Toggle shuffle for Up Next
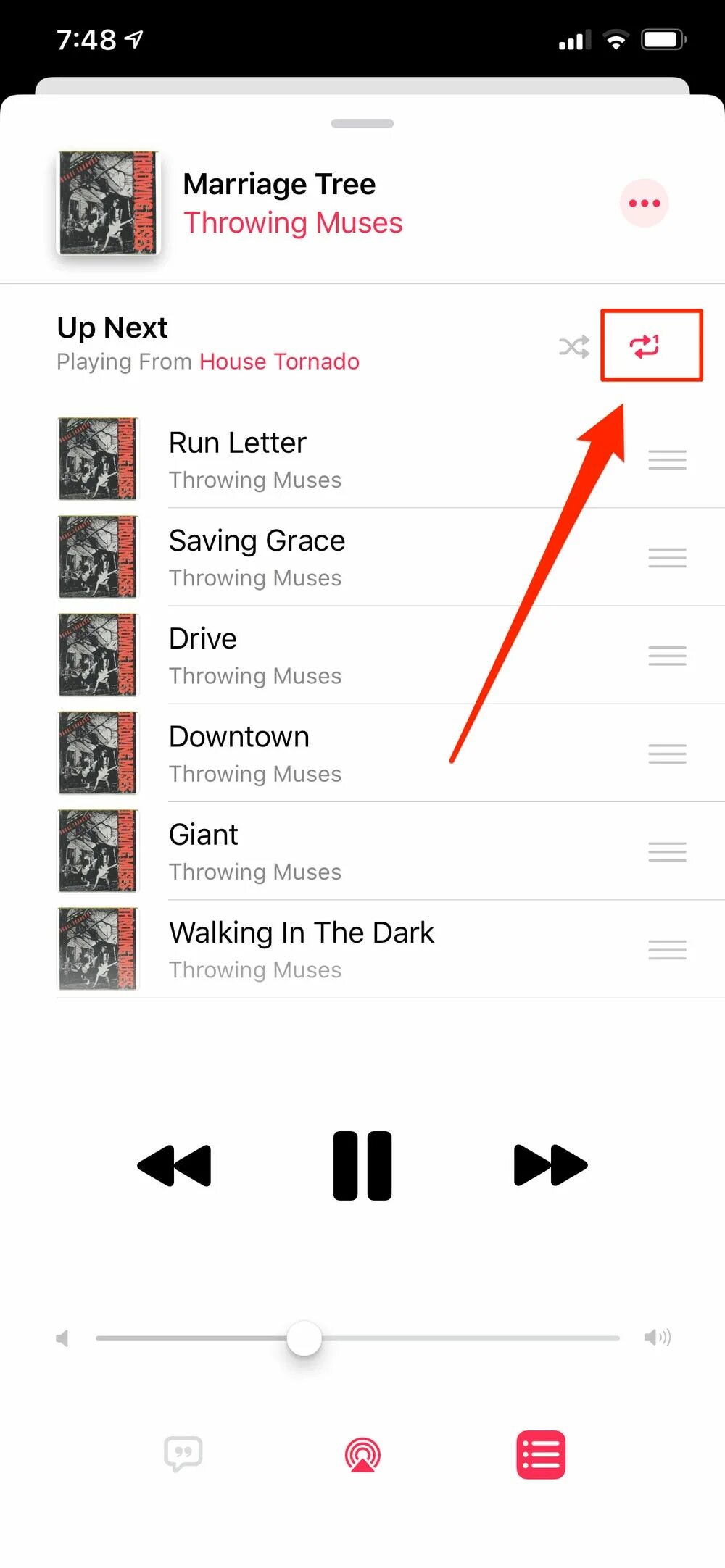 tap(574, 347)
